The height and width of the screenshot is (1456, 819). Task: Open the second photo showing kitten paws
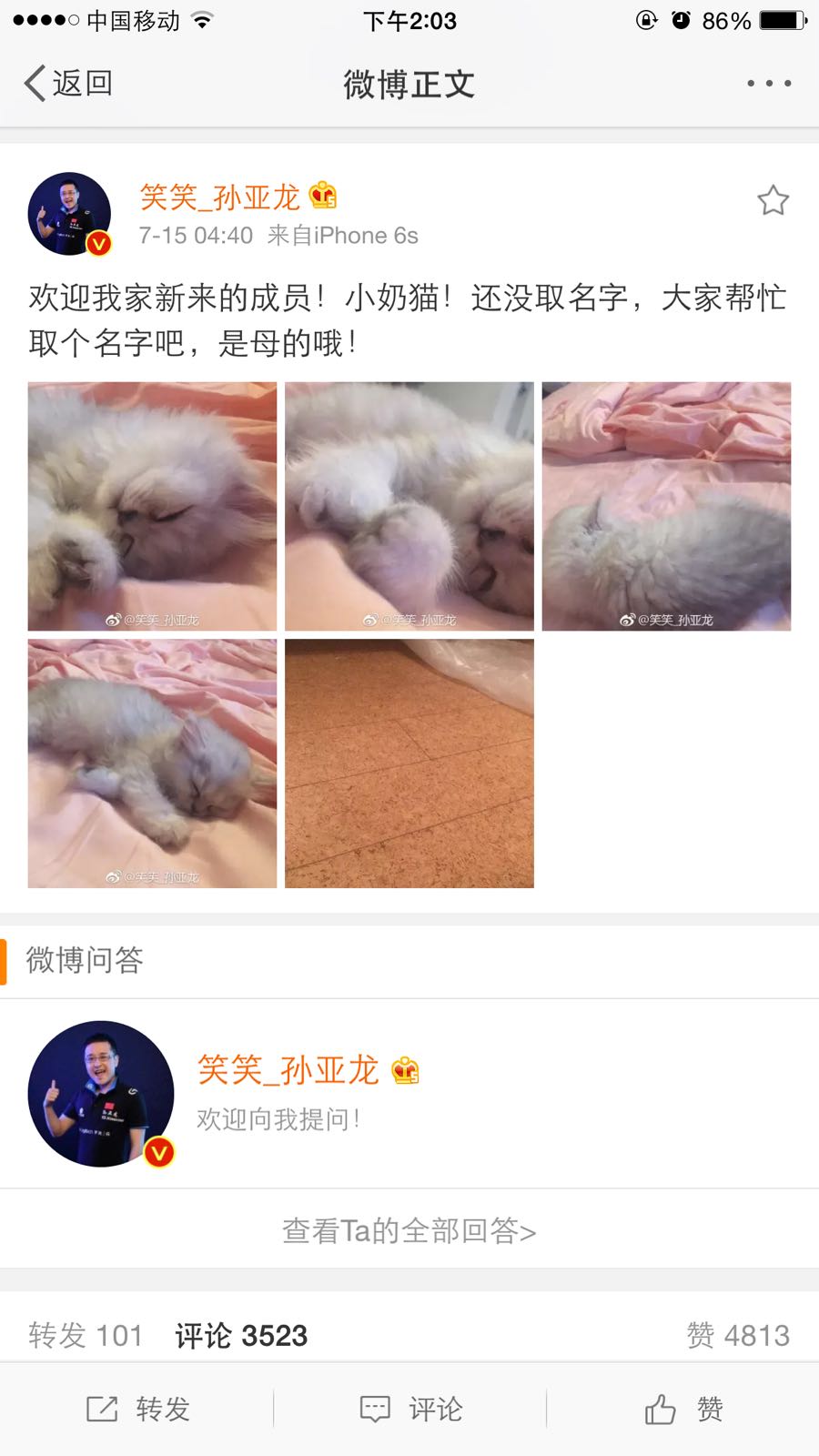click(x=409, y=506)
